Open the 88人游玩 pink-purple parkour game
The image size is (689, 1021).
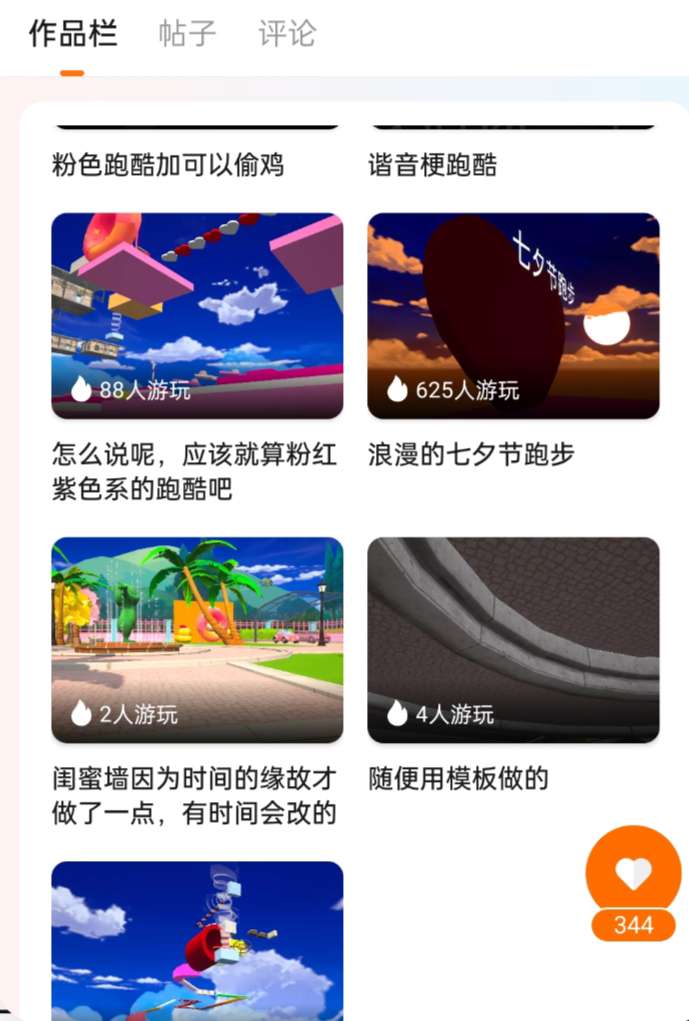[x=197, y=316]
